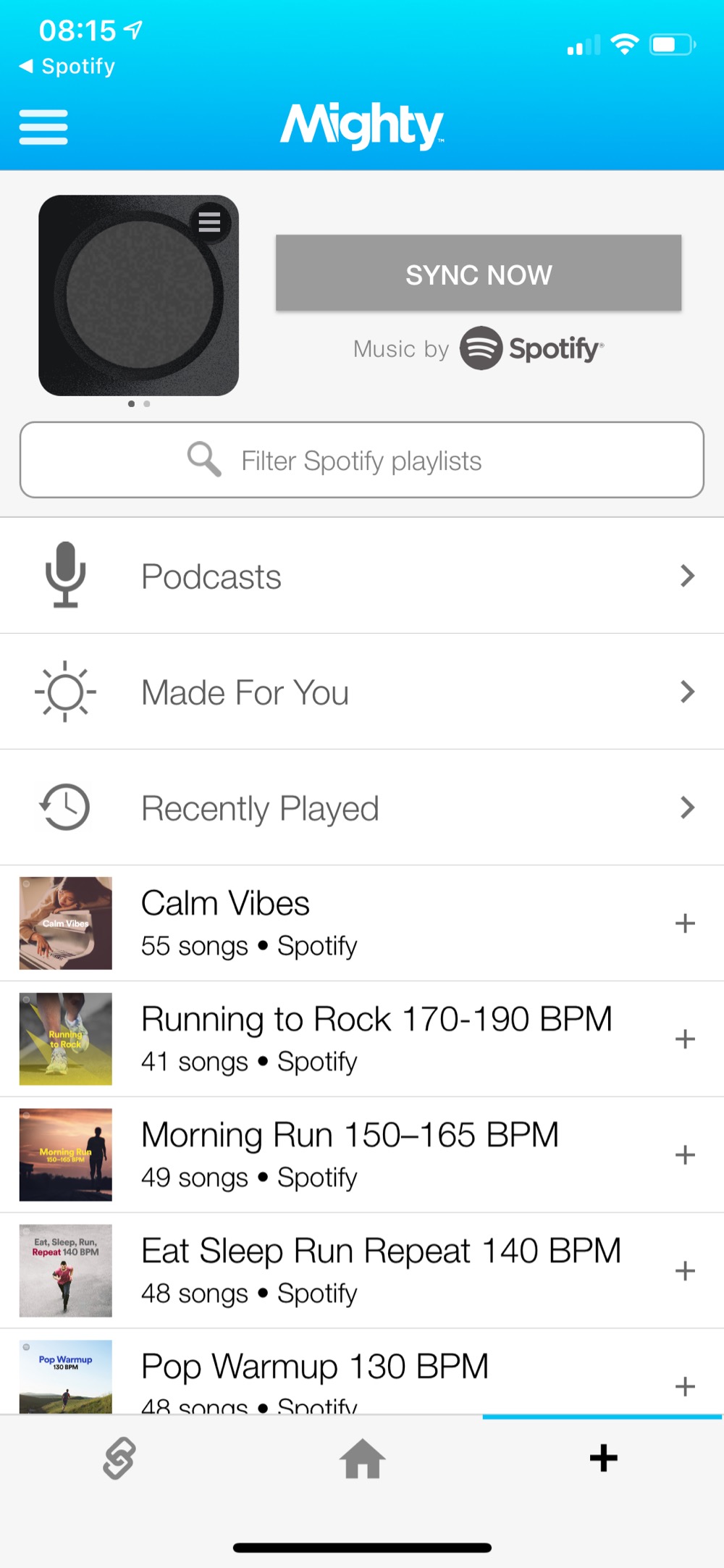
Task: Focus the Filter Spotify playlists field
Action: coord(362,461)
